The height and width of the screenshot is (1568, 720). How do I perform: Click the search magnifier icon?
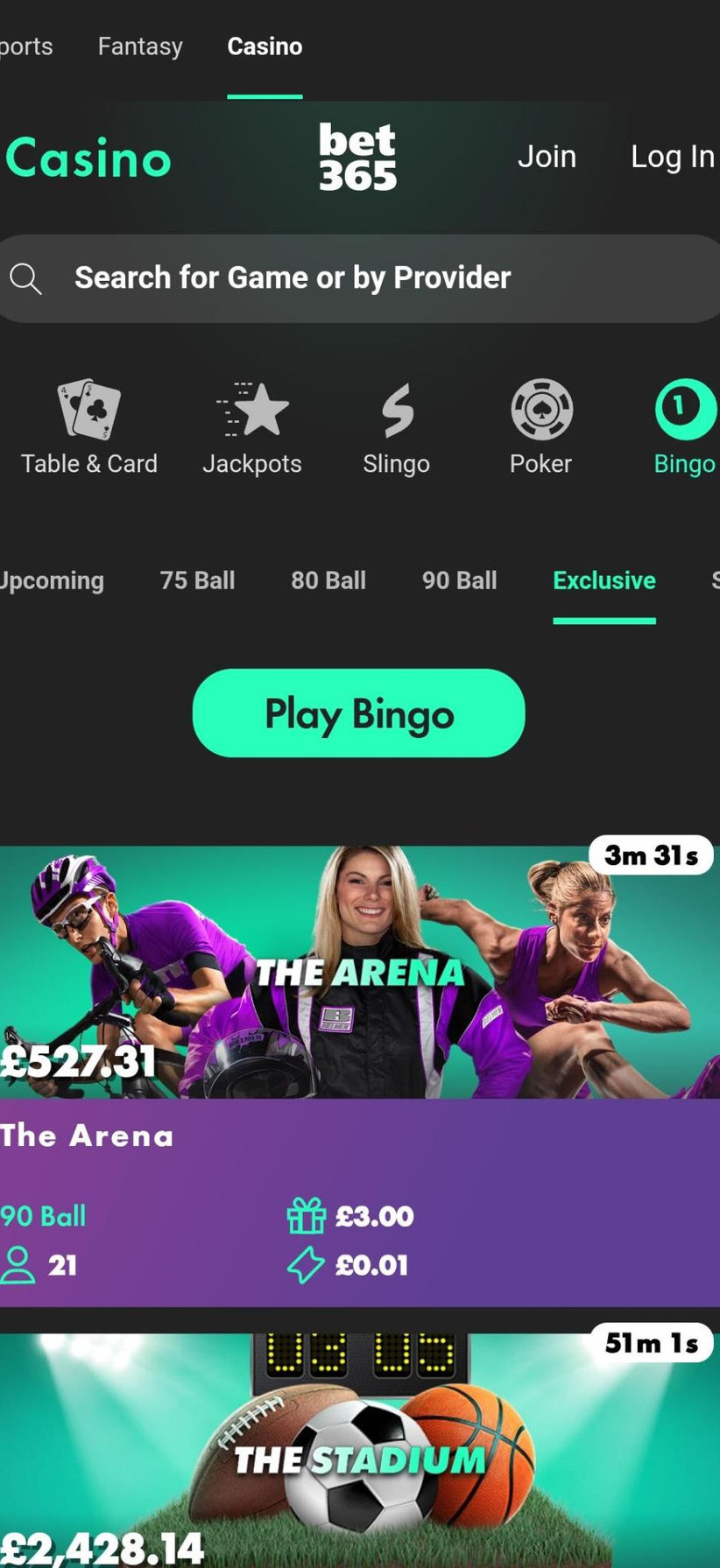tap(25, 278)
